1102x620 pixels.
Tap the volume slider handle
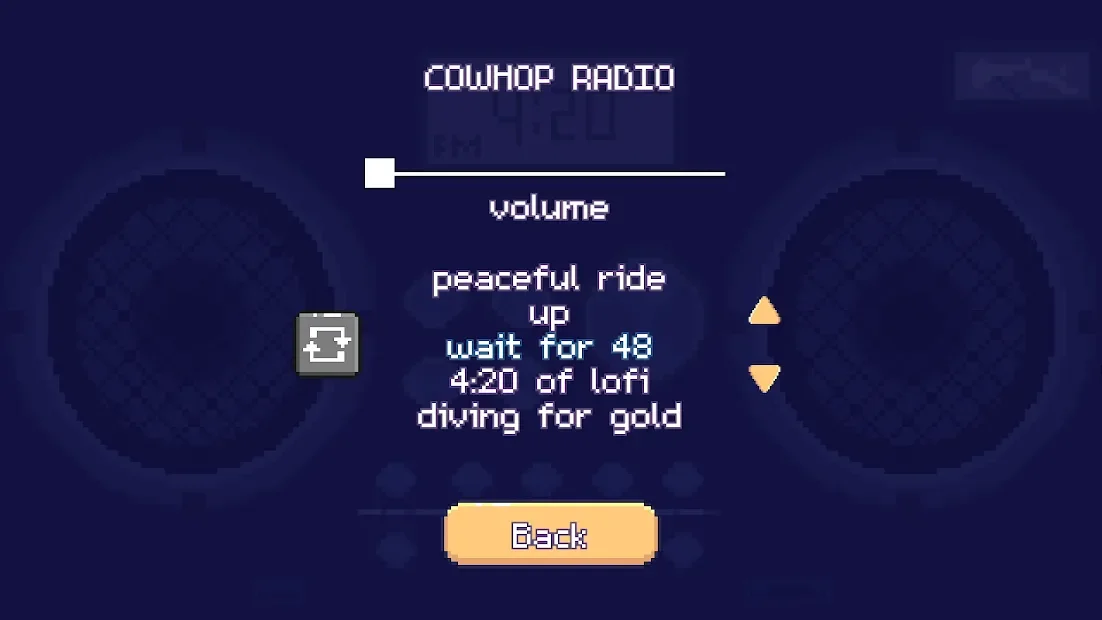tap(380, 173)
